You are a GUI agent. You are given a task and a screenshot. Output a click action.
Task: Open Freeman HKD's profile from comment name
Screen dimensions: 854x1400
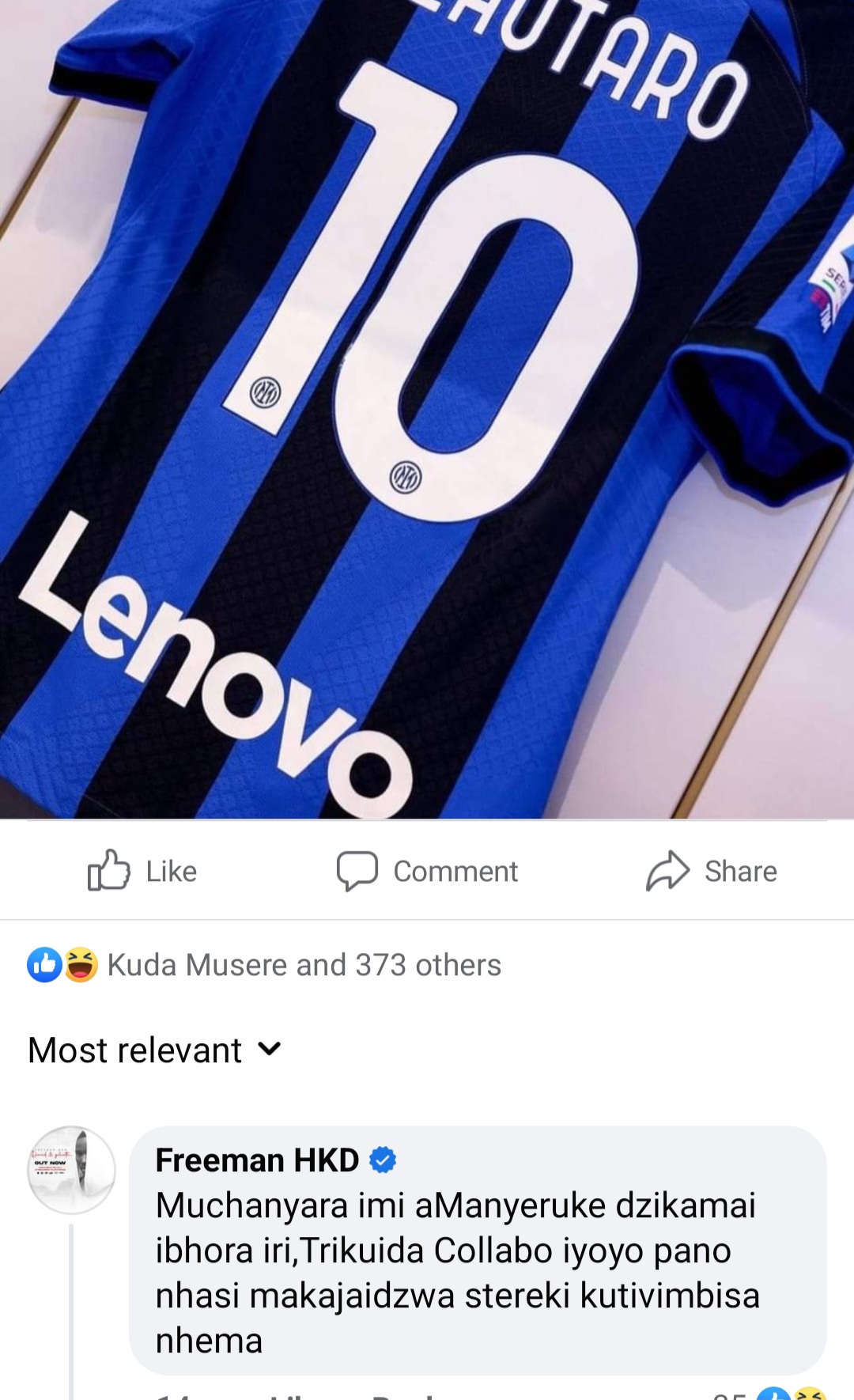click(x=257, y=1160)
